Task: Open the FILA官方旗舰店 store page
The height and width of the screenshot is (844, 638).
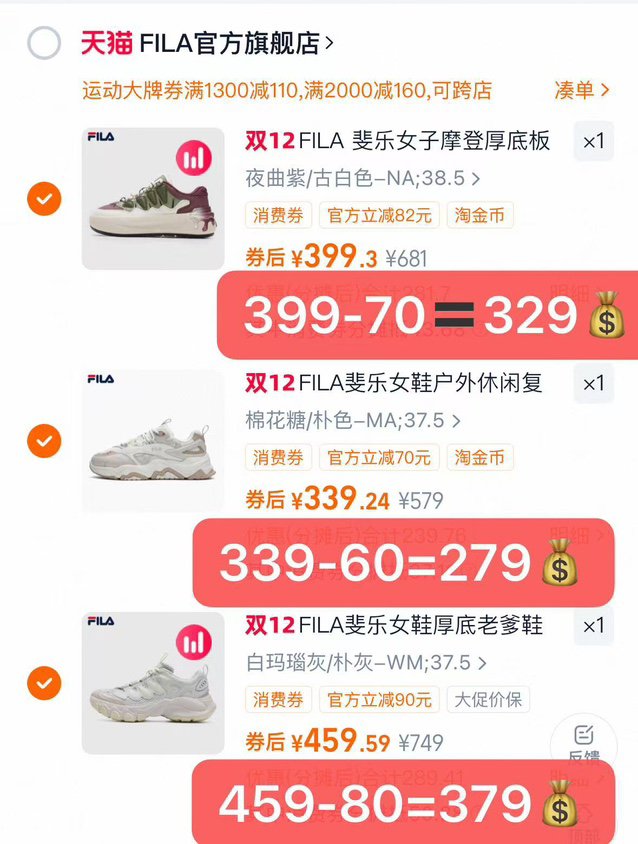Action: pos(228,43)
